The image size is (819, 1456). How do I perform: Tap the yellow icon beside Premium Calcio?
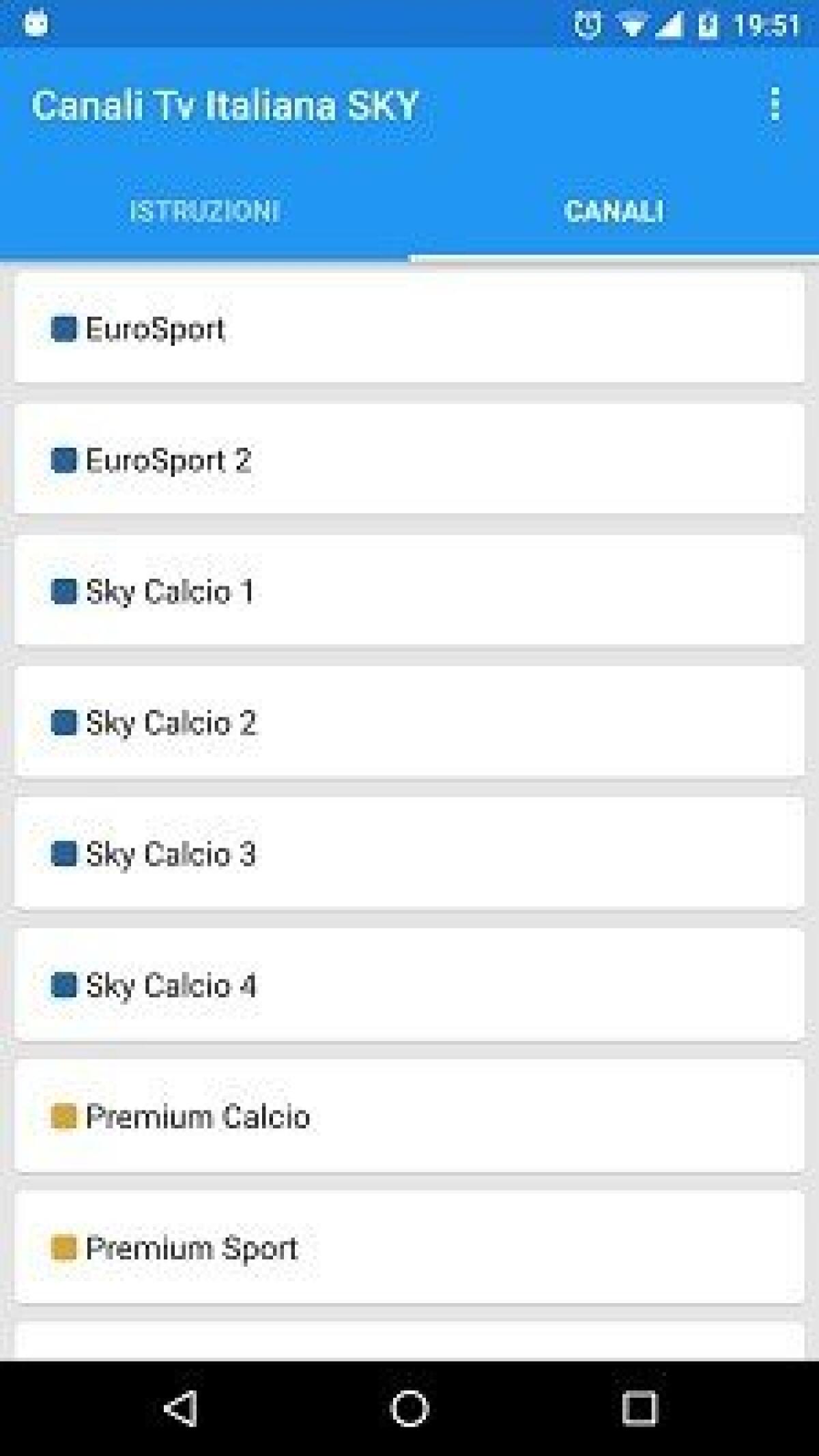(65, 1115)
